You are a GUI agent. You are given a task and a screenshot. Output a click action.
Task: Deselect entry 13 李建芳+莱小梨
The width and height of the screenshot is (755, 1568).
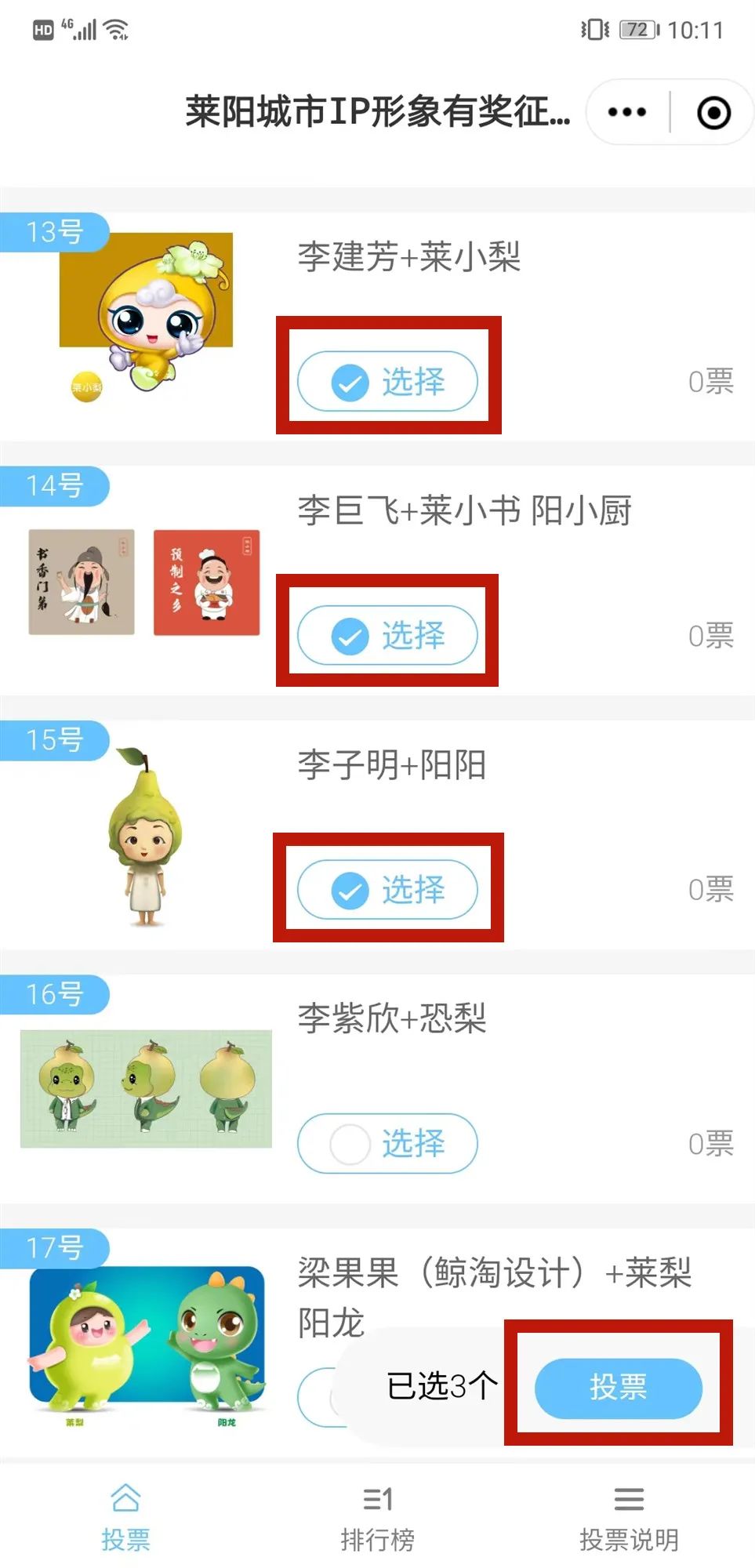387,382
